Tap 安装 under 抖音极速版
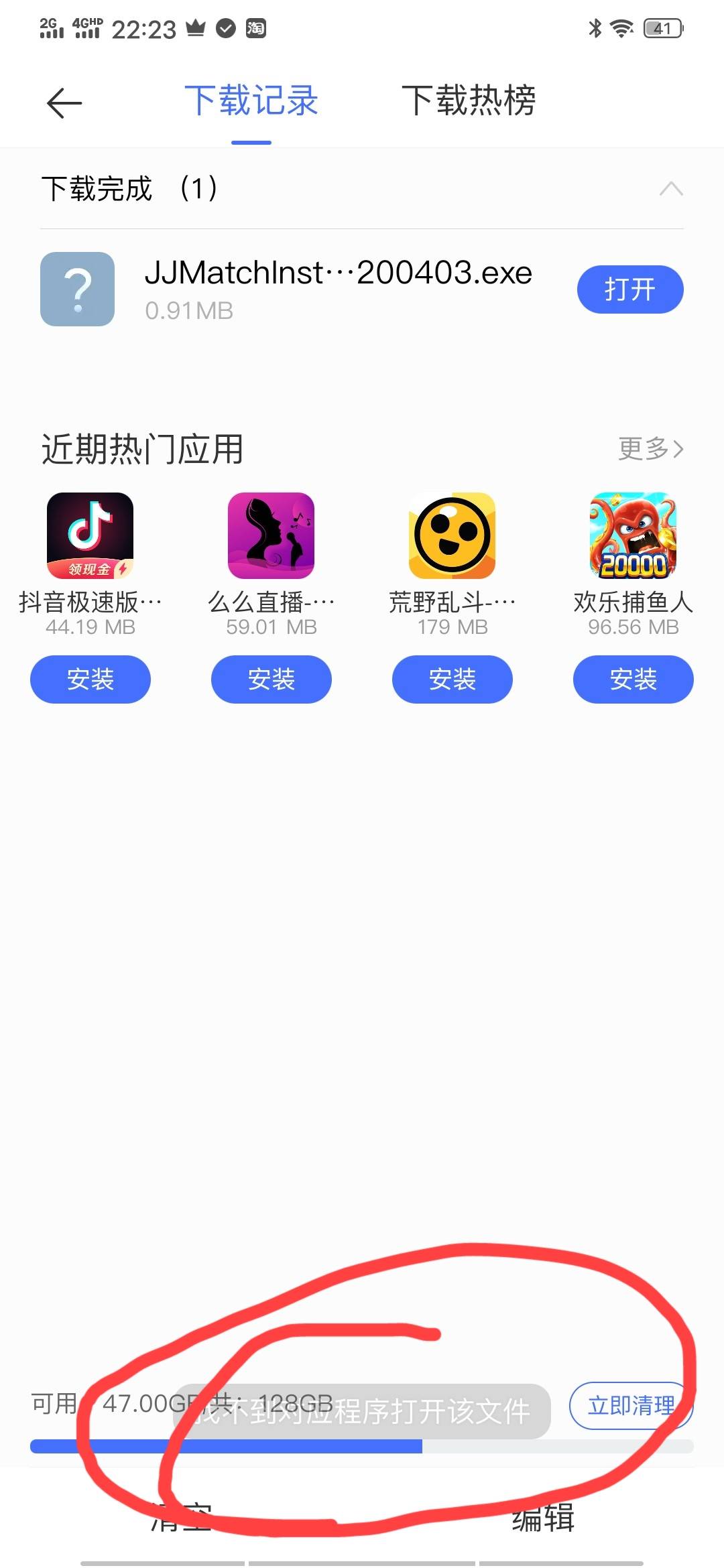The width and height of the screenshot is (724, 1568). [x=90, y=679]
